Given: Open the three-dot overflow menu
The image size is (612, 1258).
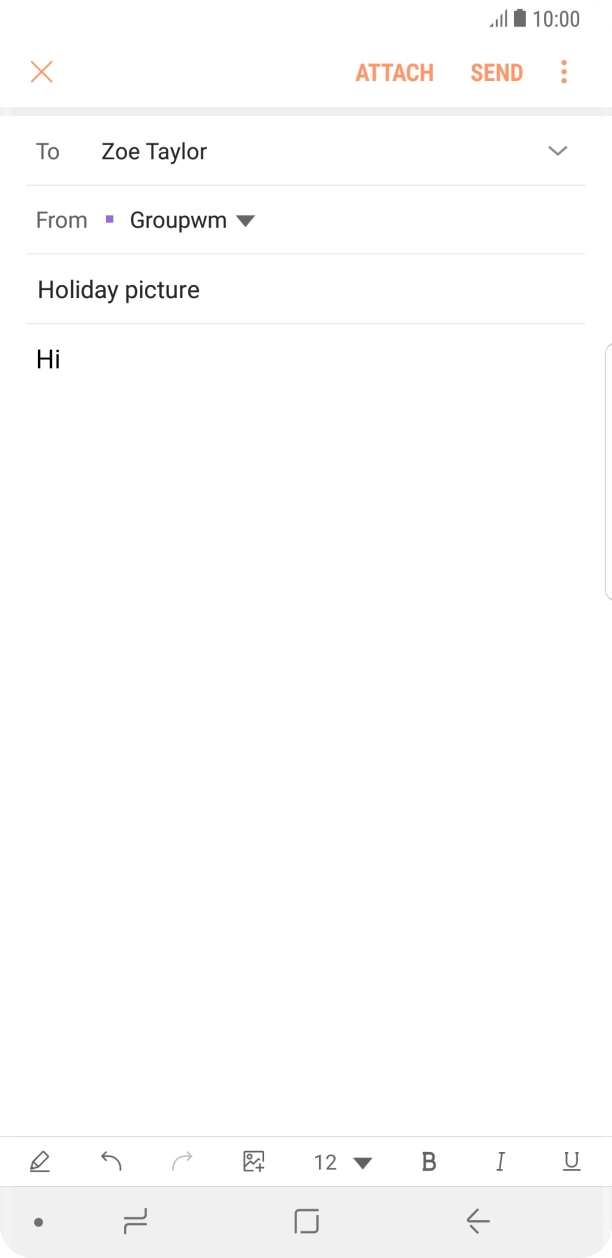Looking at the screenshot, I should pyautogui.click(x=564, y=72).
